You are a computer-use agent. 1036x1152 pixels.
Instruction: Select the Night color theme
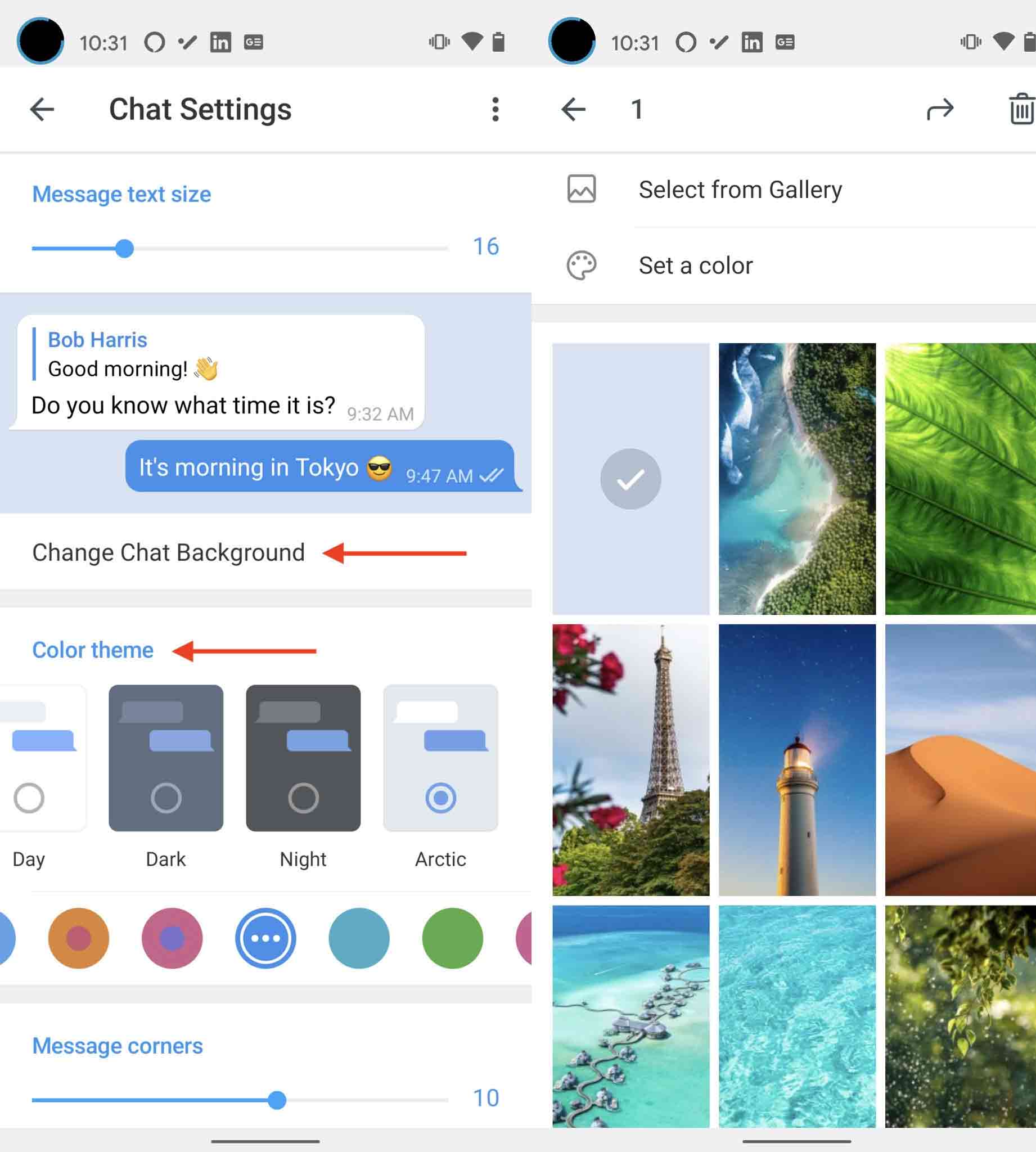click(303, 758)
